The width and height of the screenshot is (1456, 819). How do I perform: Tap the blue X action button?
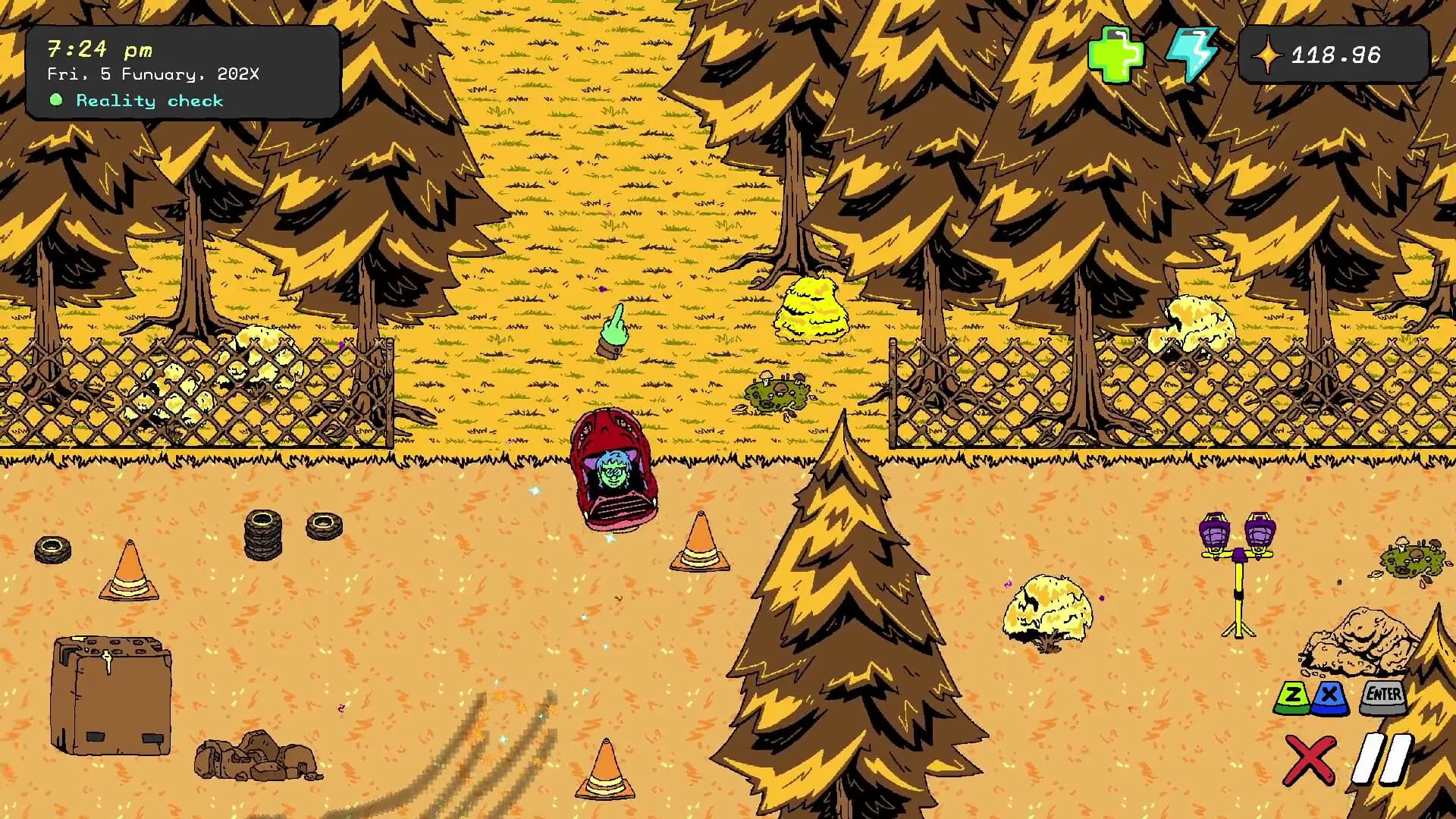pos(1329,697)
